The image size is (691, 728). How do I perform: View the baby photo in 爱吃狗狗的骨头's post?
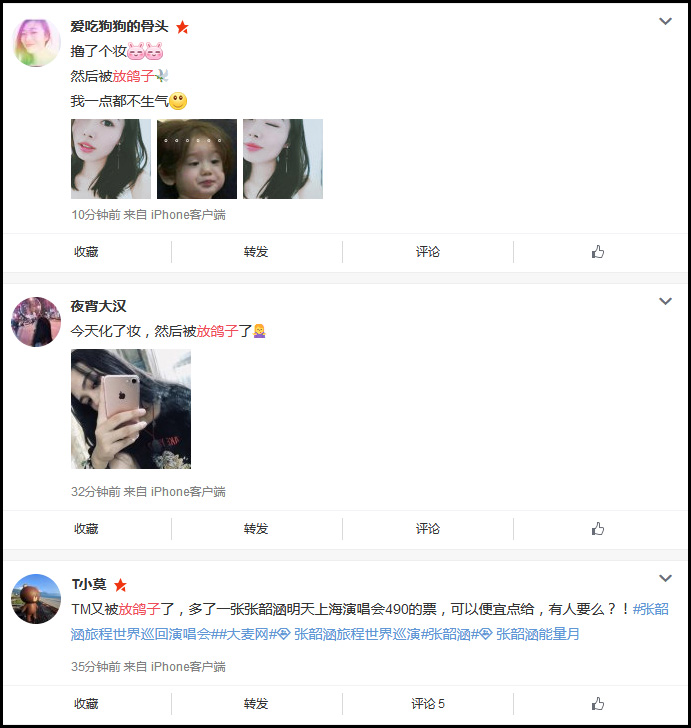click(197, 159)
